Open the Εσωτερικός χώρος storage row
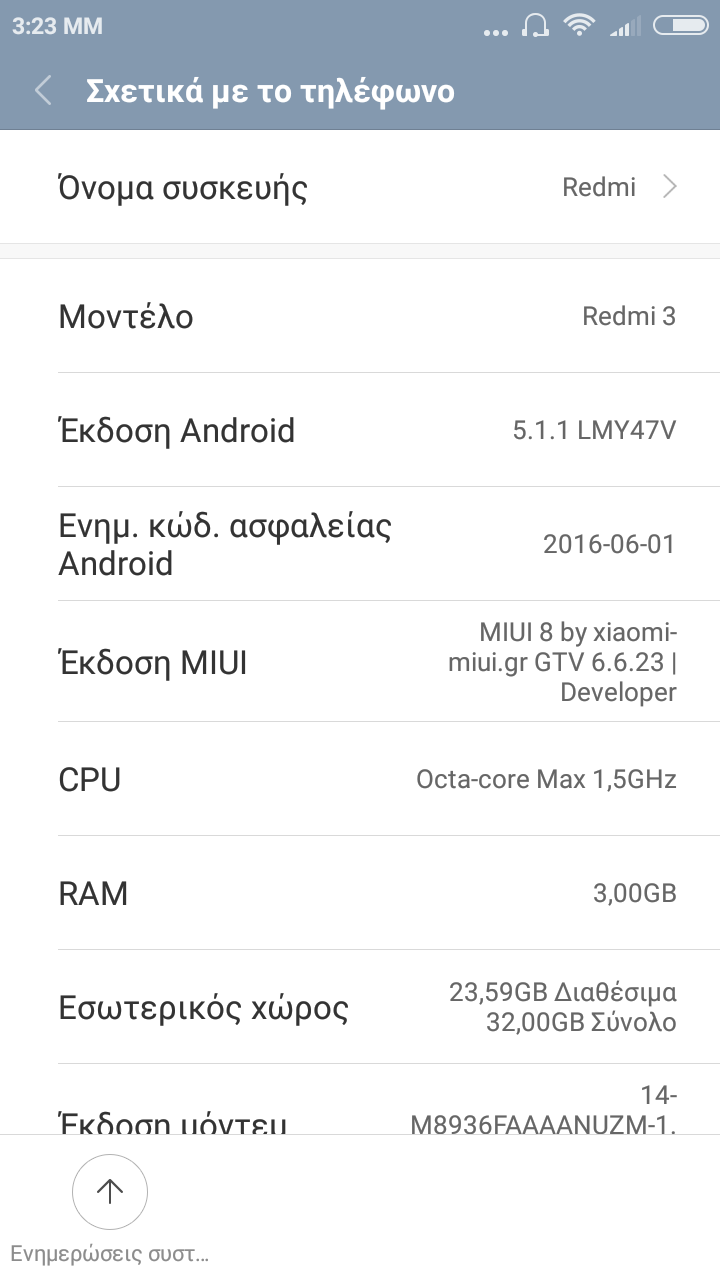The image size is (720, 1280). pos(360,1007)
